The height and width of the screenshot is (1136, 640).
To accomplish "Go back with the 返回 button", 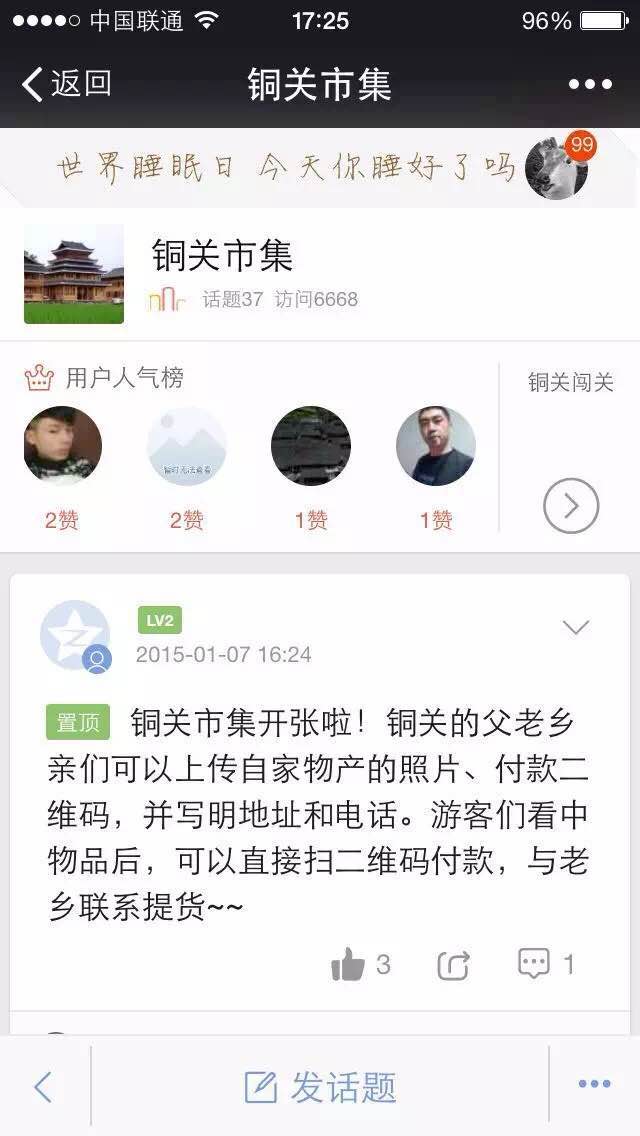I will click(x=66, y=84).
